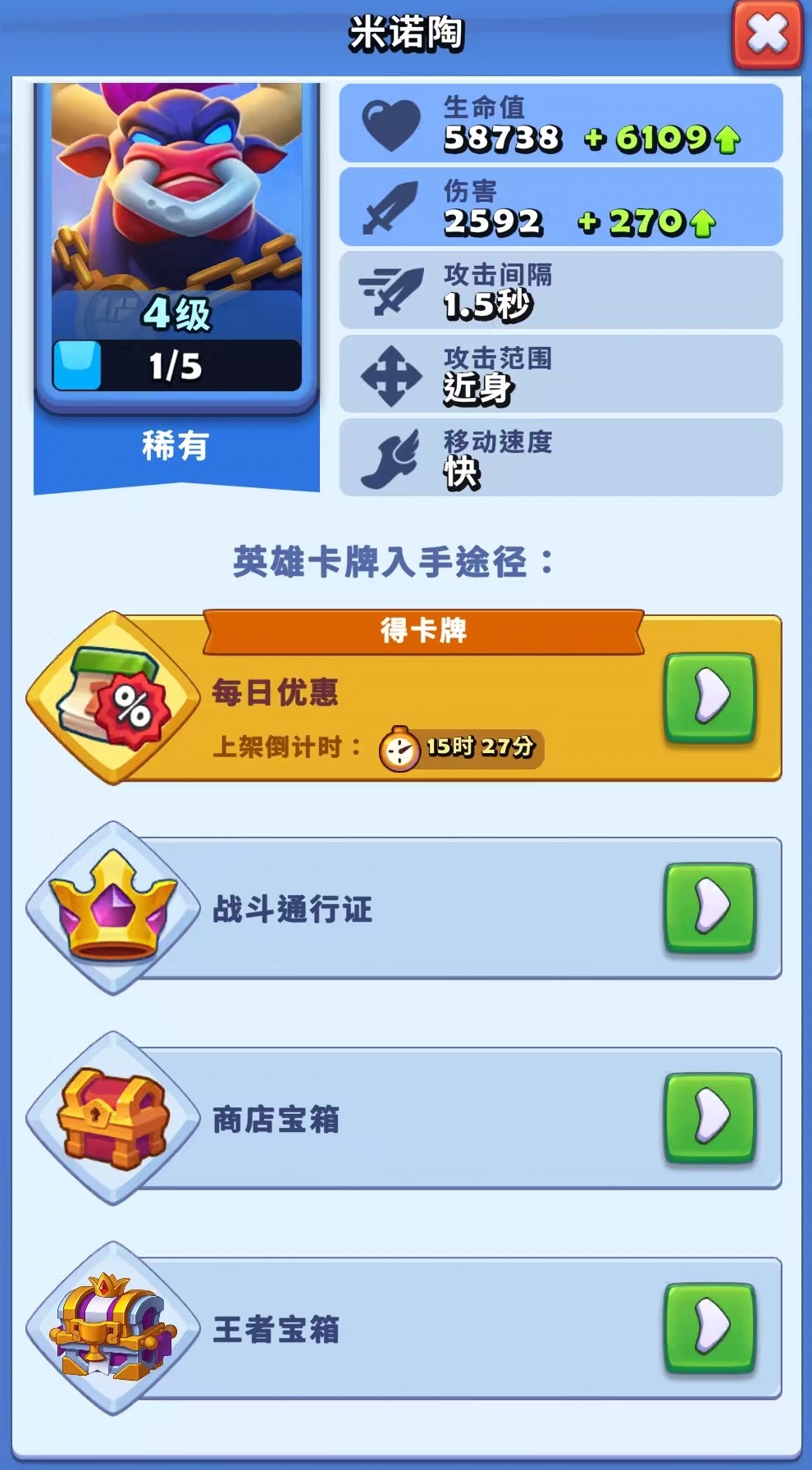The height and width of the screenshot is (1470, 812).
Task: Open 战斗通行证 with its green arrow
Action: (x=709, y=907)
